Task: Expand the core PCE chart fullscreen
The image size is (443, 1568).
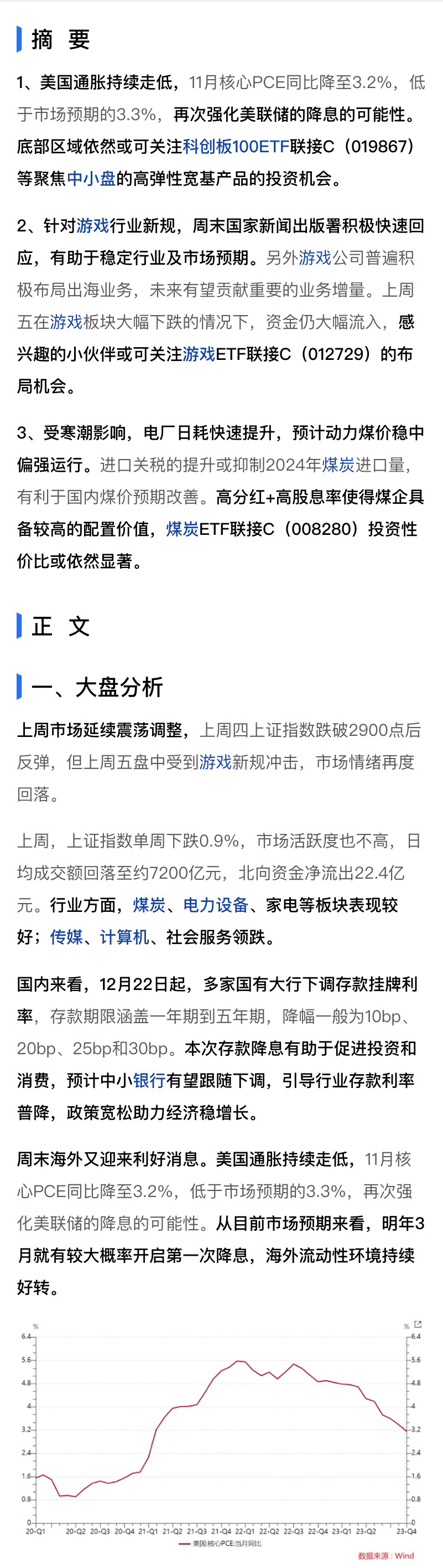Action: [x=418, y=1324]
